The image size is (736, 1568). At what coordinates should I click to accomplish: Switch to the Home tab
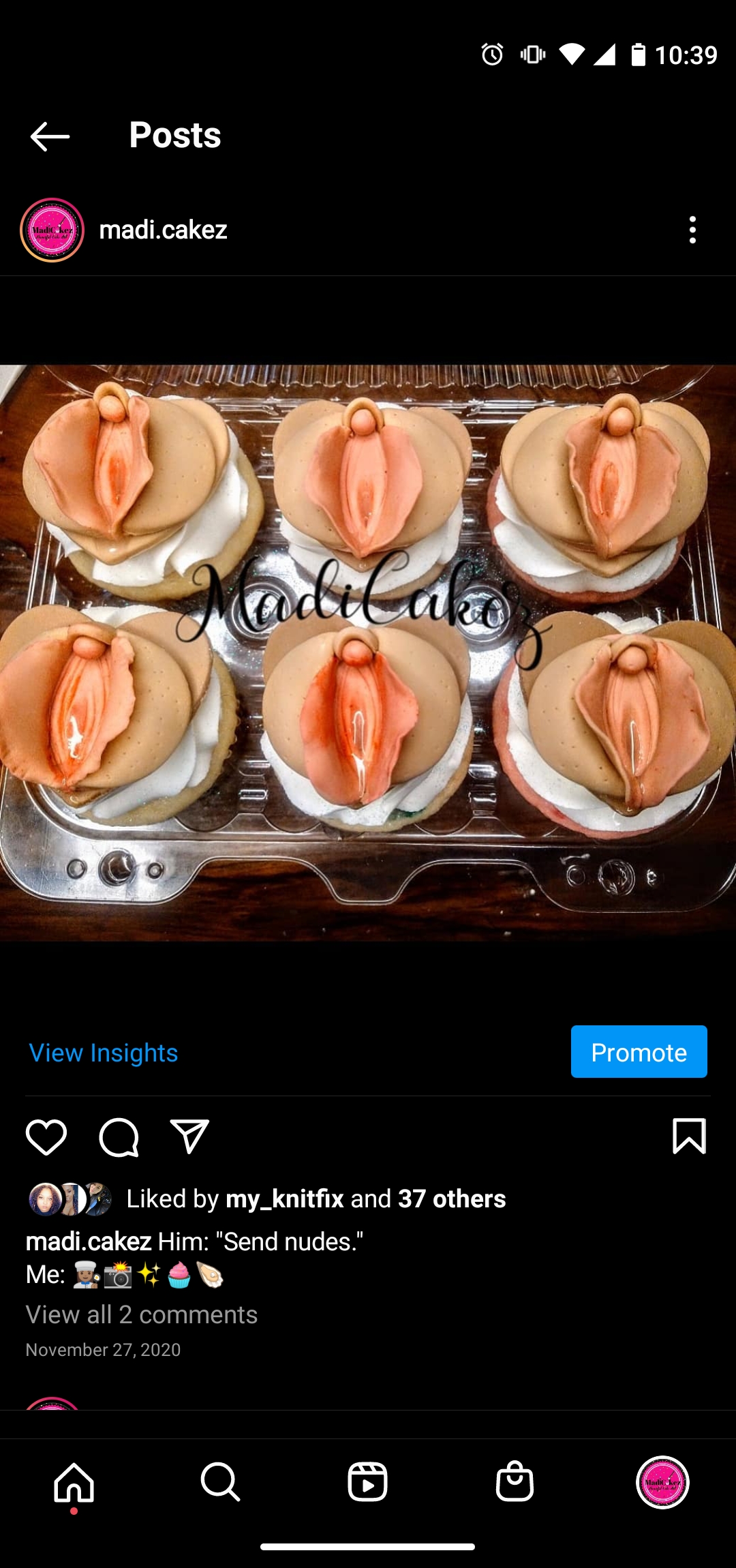[74, 1482]
